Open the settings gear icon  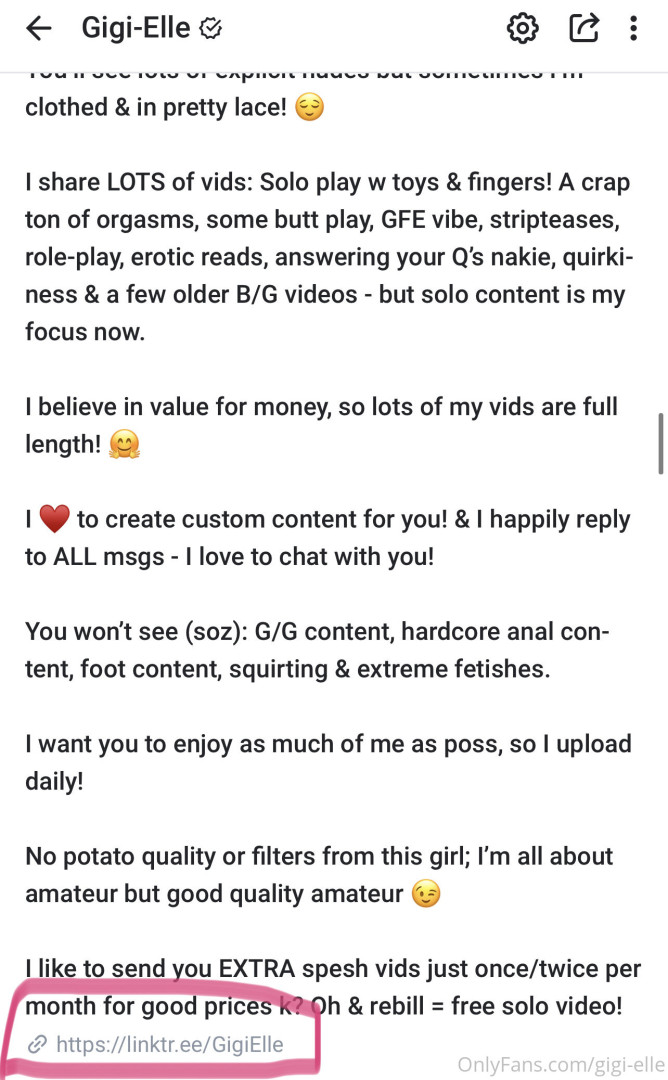(522, 28)
